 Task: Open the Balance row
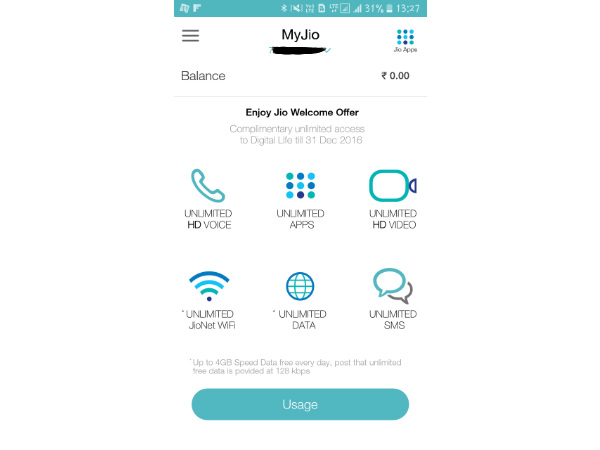pos(300,76)
